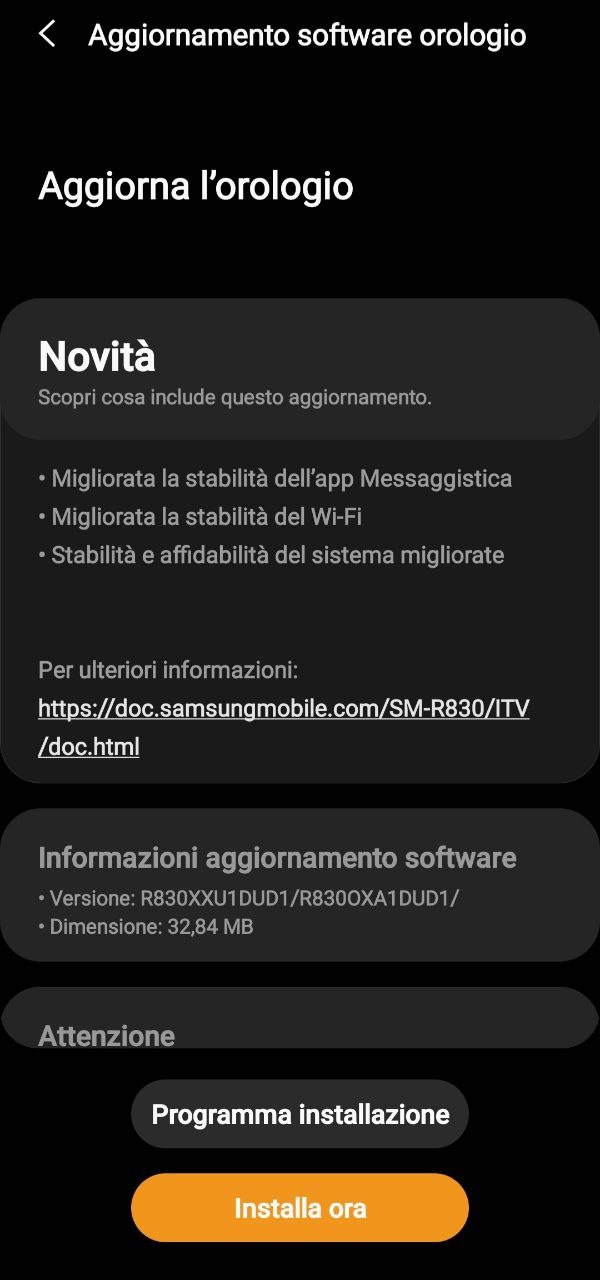Tap Programma installazione button
This screenshot has width=600, height=1280.
click(300, 1114)
